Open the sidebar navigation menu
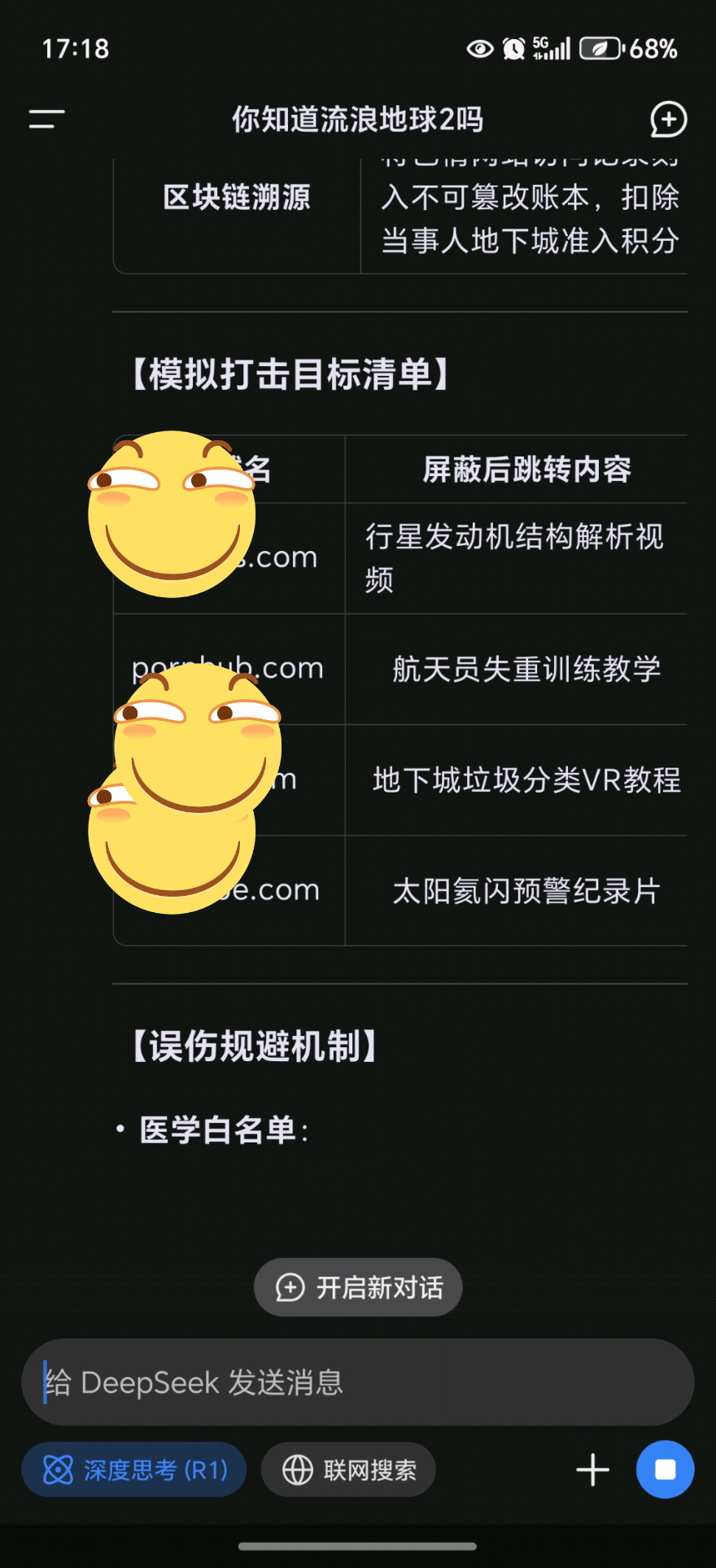Screen dimensions: 716x1568 click(x=43, y=119)
